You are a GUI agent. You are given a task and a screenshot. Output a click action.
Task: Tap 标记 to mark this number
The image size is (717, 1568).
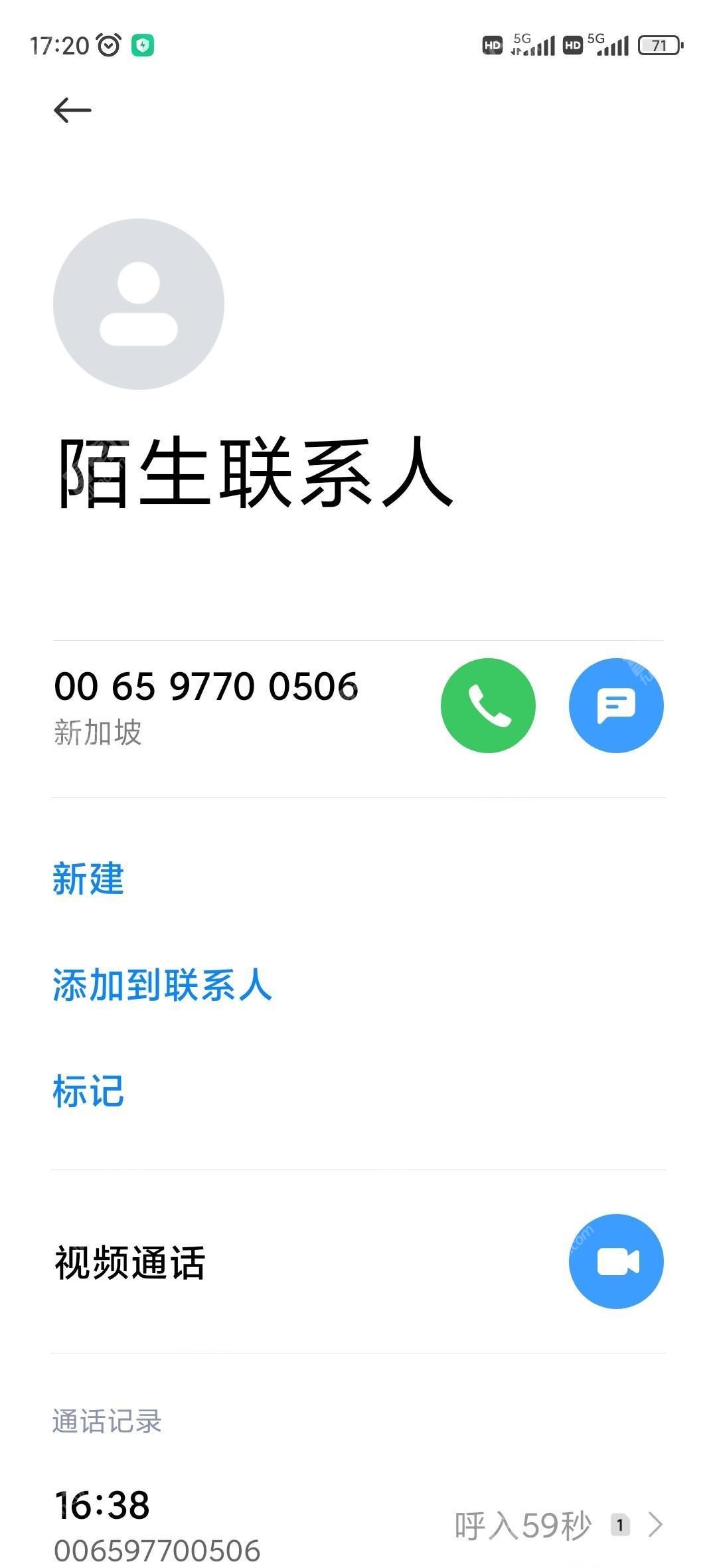tap(88, 1090)
